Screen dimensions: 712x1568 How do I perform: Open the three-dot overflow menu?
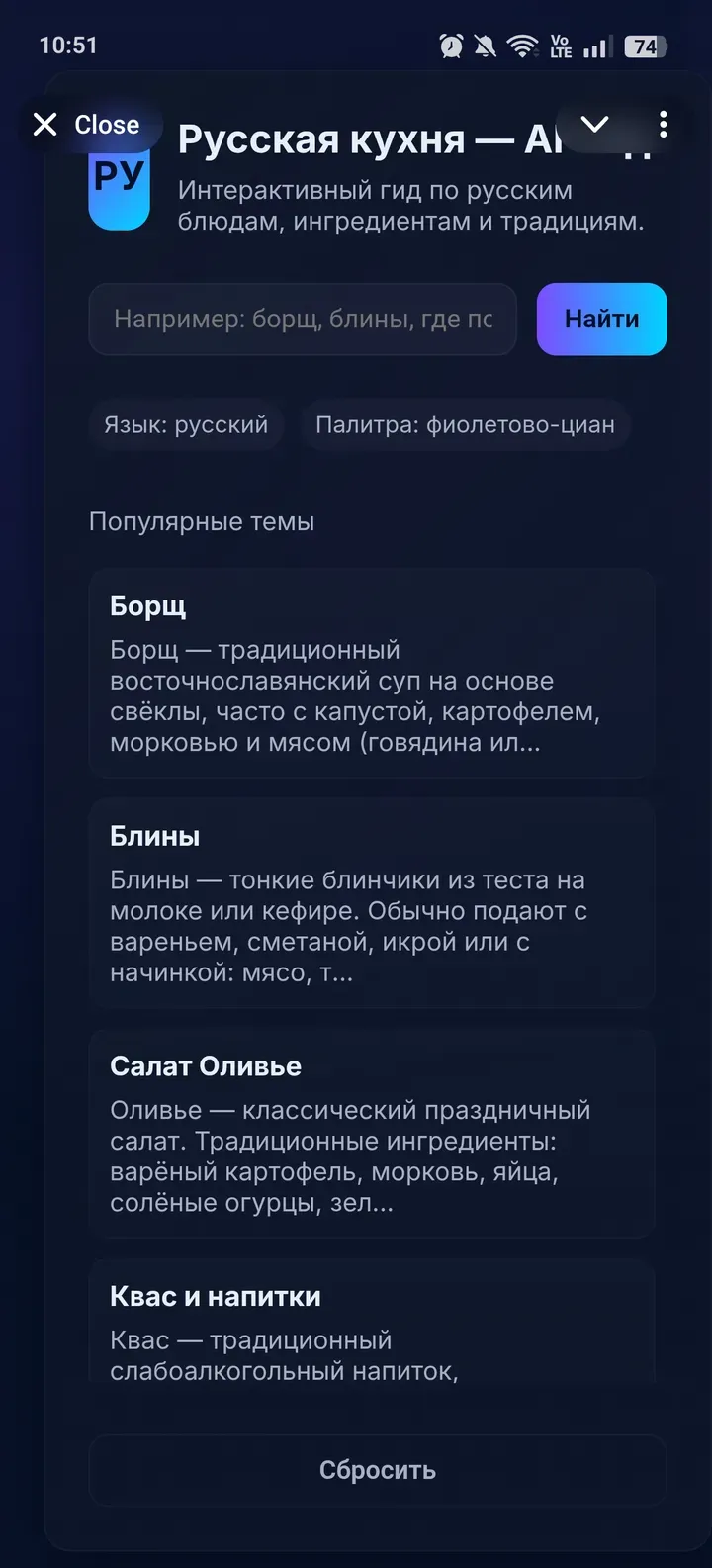663,126
